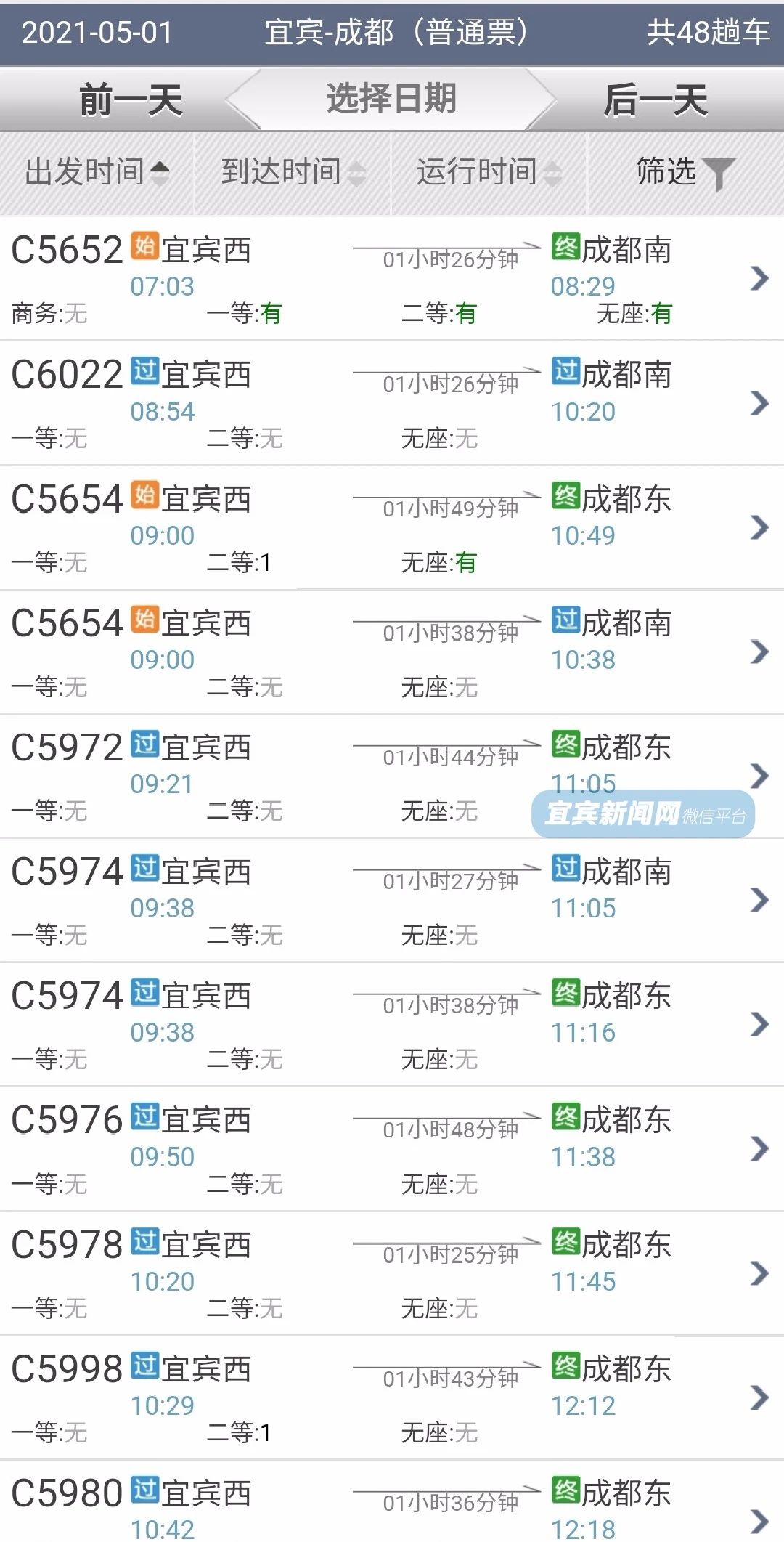The image size is (784, 1542).
Task: Open train C5998 departing 10:29
Action: 392,1398
